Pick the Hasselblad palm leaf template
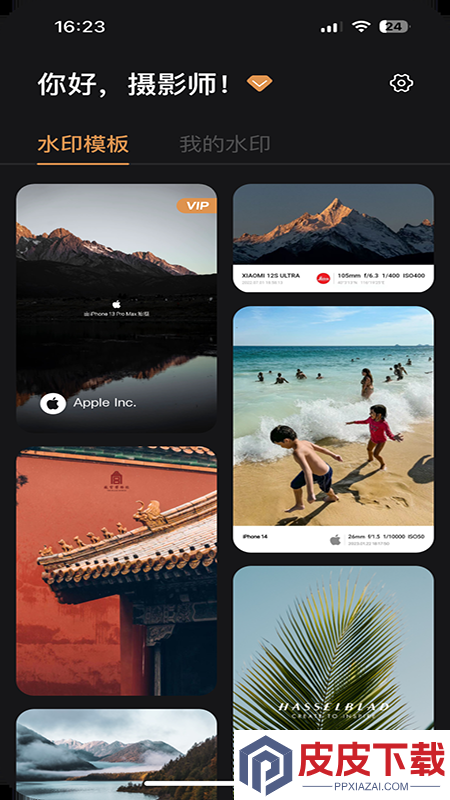The image size is (450, 800). (x=334, y=648)
